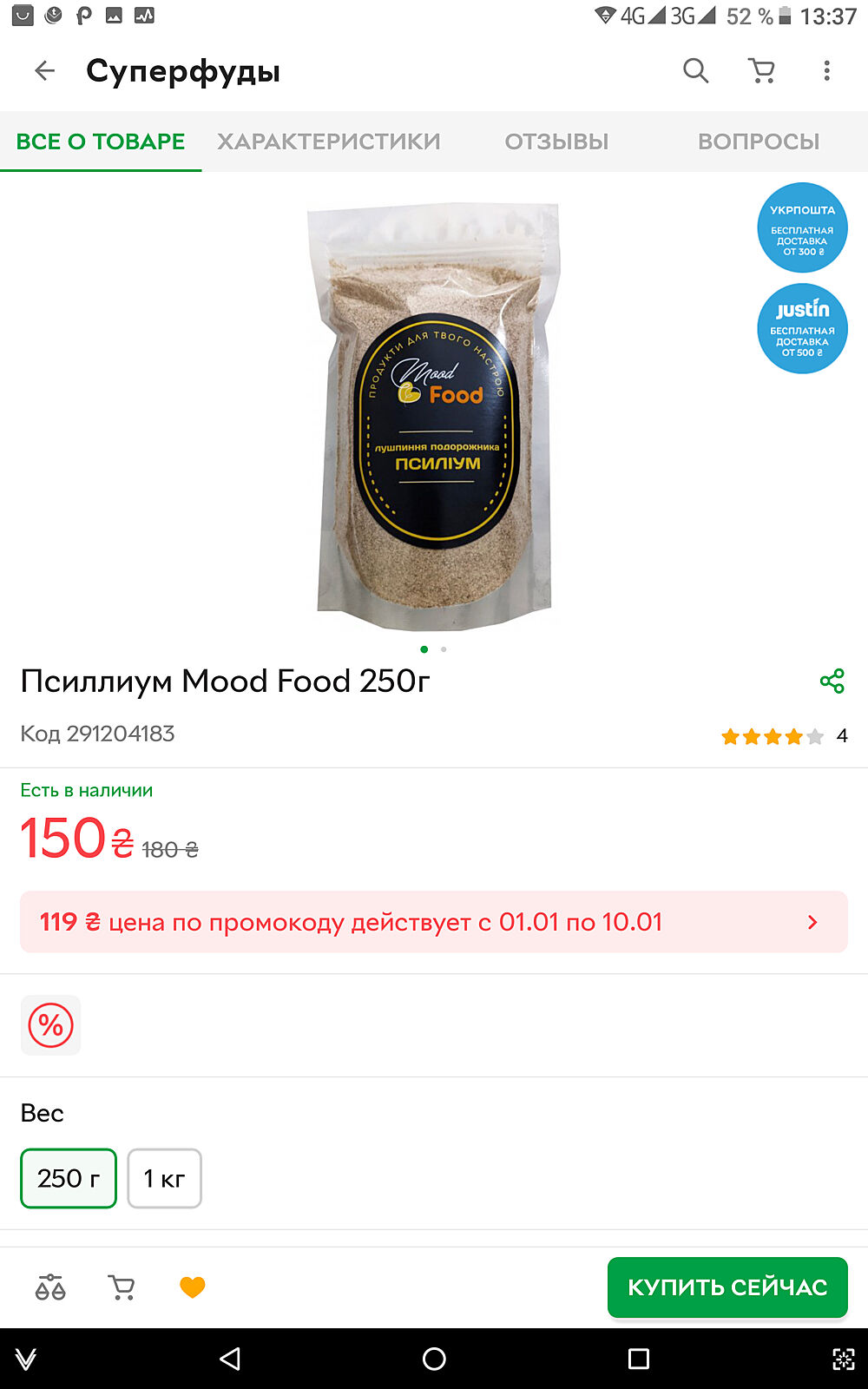This screenshot has height=1389, width=868.
Task: Tap the percent discount badge
Action: (x=50, y=1025)
